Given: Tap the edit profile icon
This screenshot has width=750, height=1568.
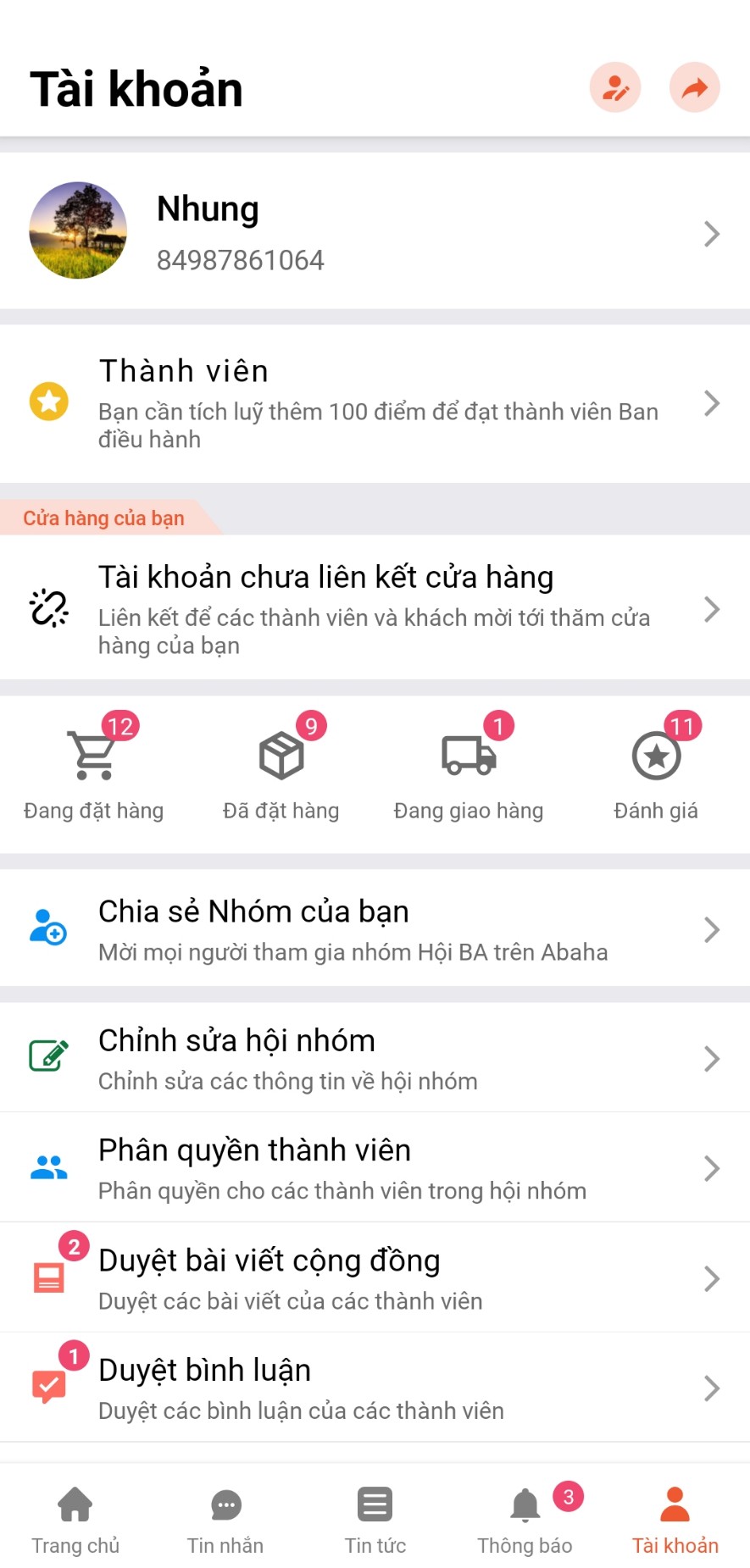Looking at the screenshot, I should (x=614, y=88).
